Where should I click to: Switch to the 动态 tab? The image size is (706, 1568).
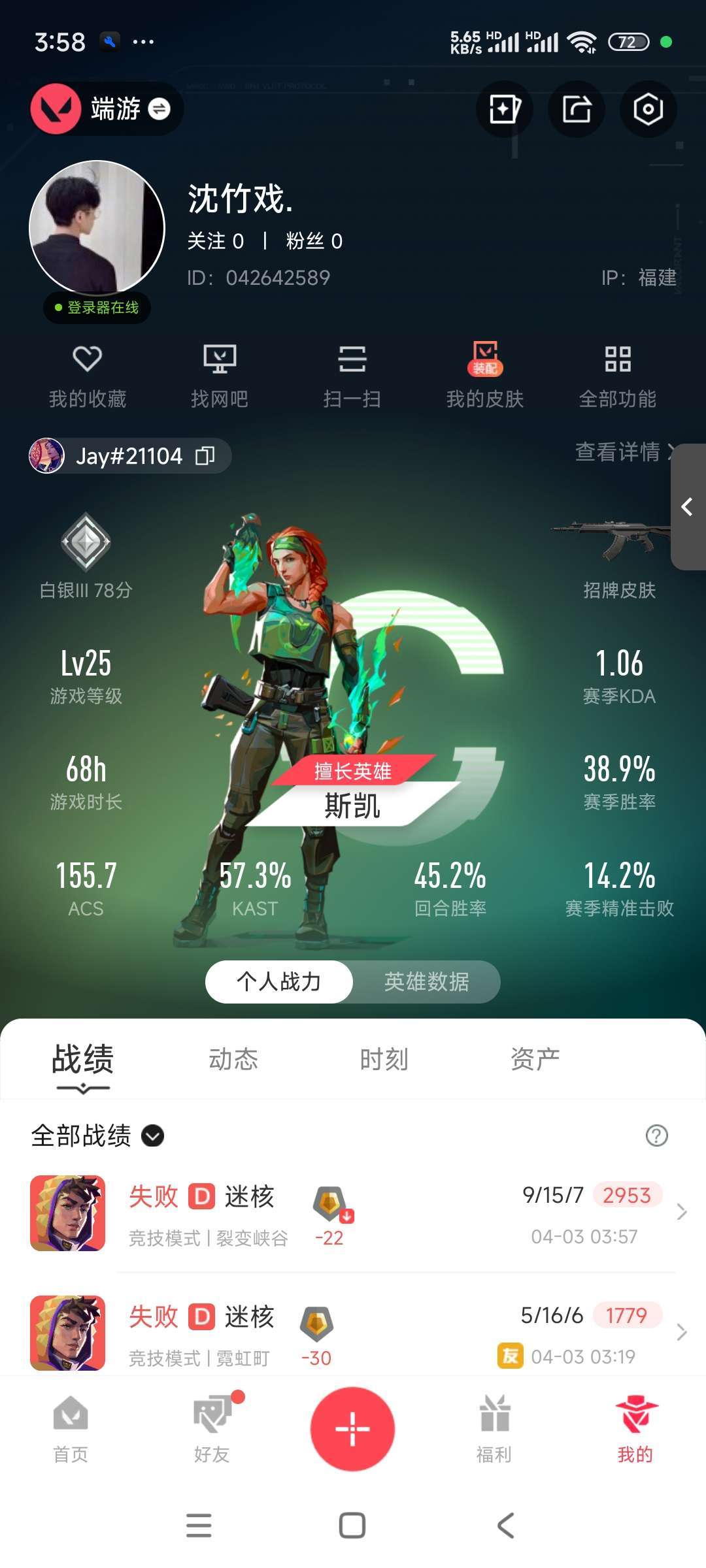tap(235, 1060)
